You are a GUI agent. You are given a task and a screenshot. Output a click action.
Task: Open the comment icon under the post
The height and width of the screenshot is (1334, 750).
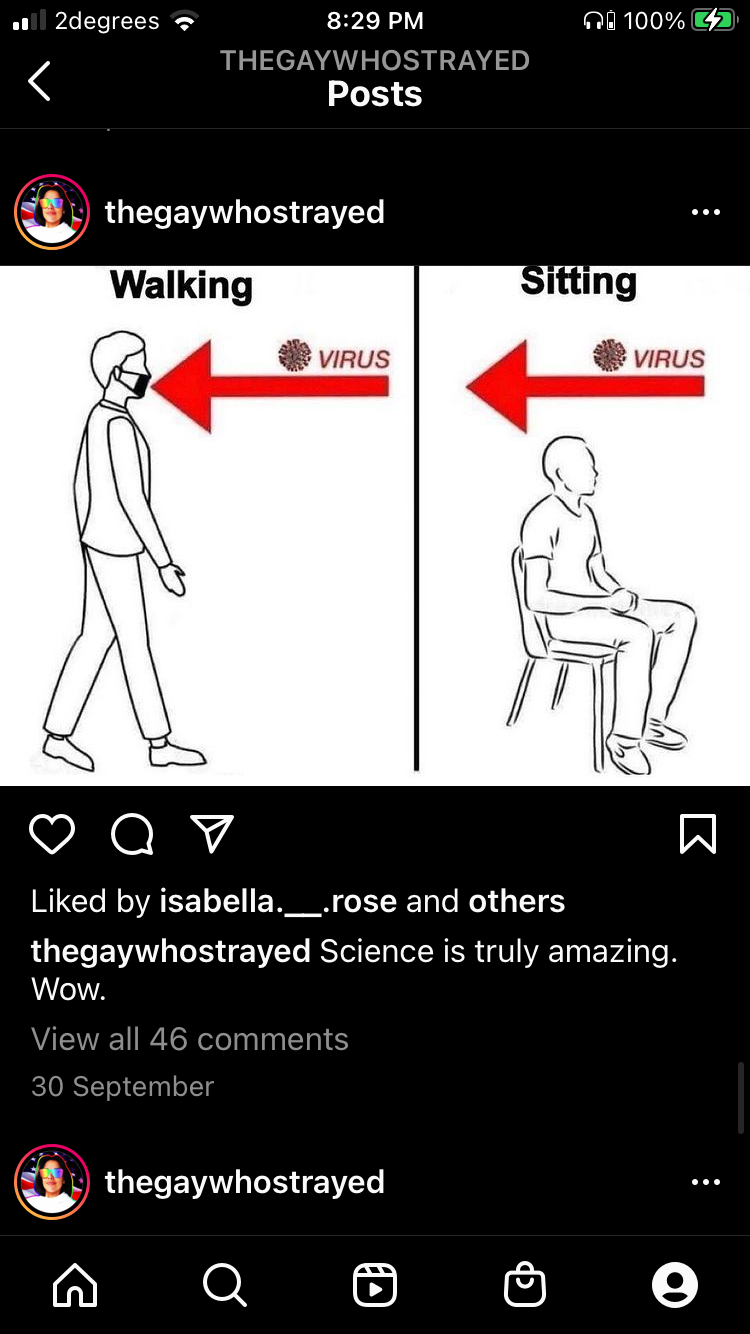point(132,834)
